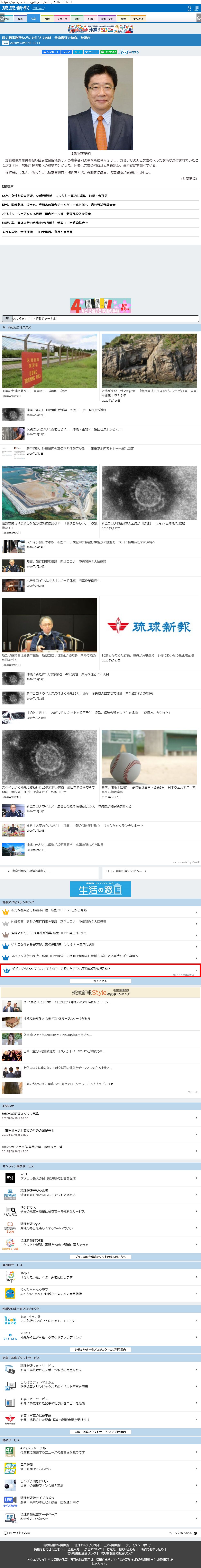The image size is (201, 1568).
Task: Switch to the くらし tab
Action: click(x=90, y=19)
